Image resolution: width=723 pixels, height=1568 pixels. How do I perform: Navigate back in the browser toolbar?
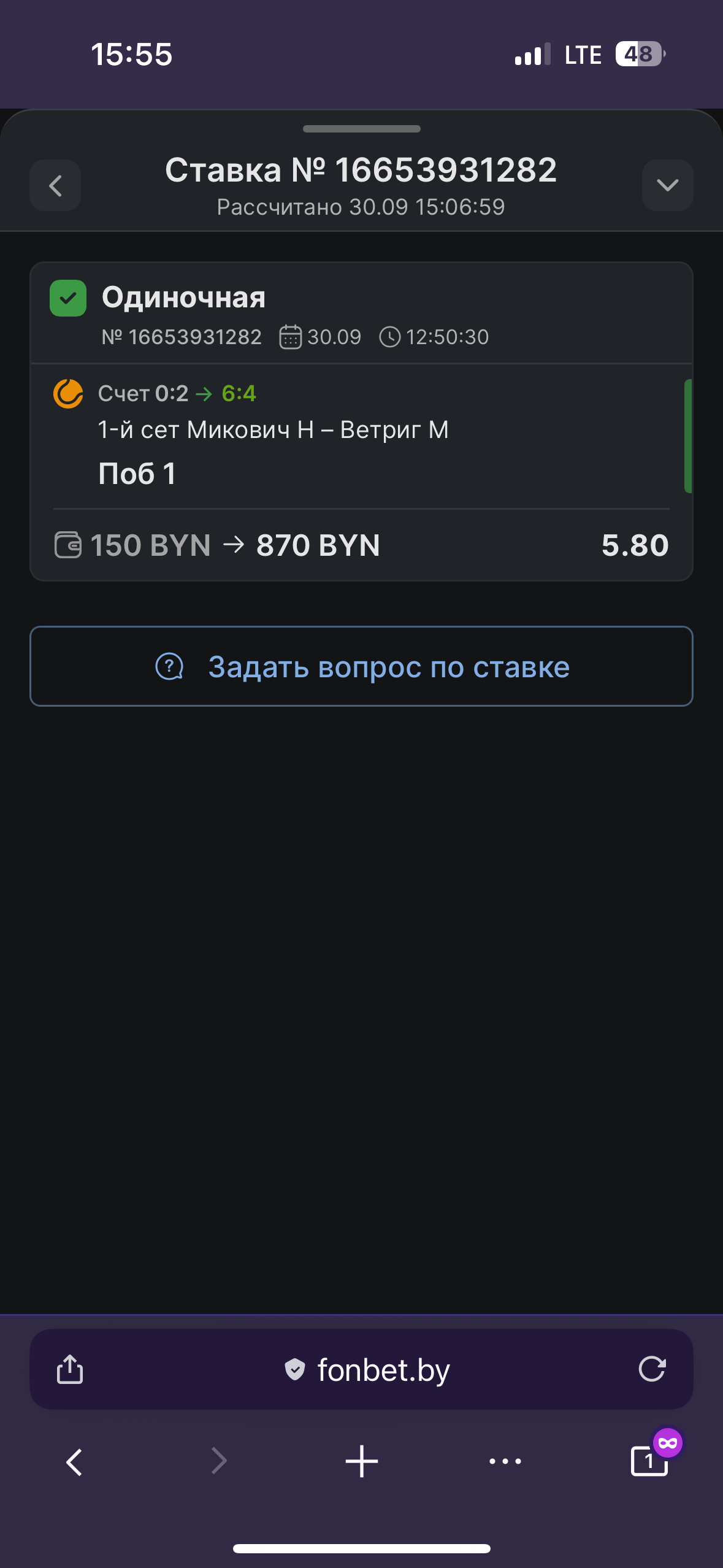tap(74, 1461)
